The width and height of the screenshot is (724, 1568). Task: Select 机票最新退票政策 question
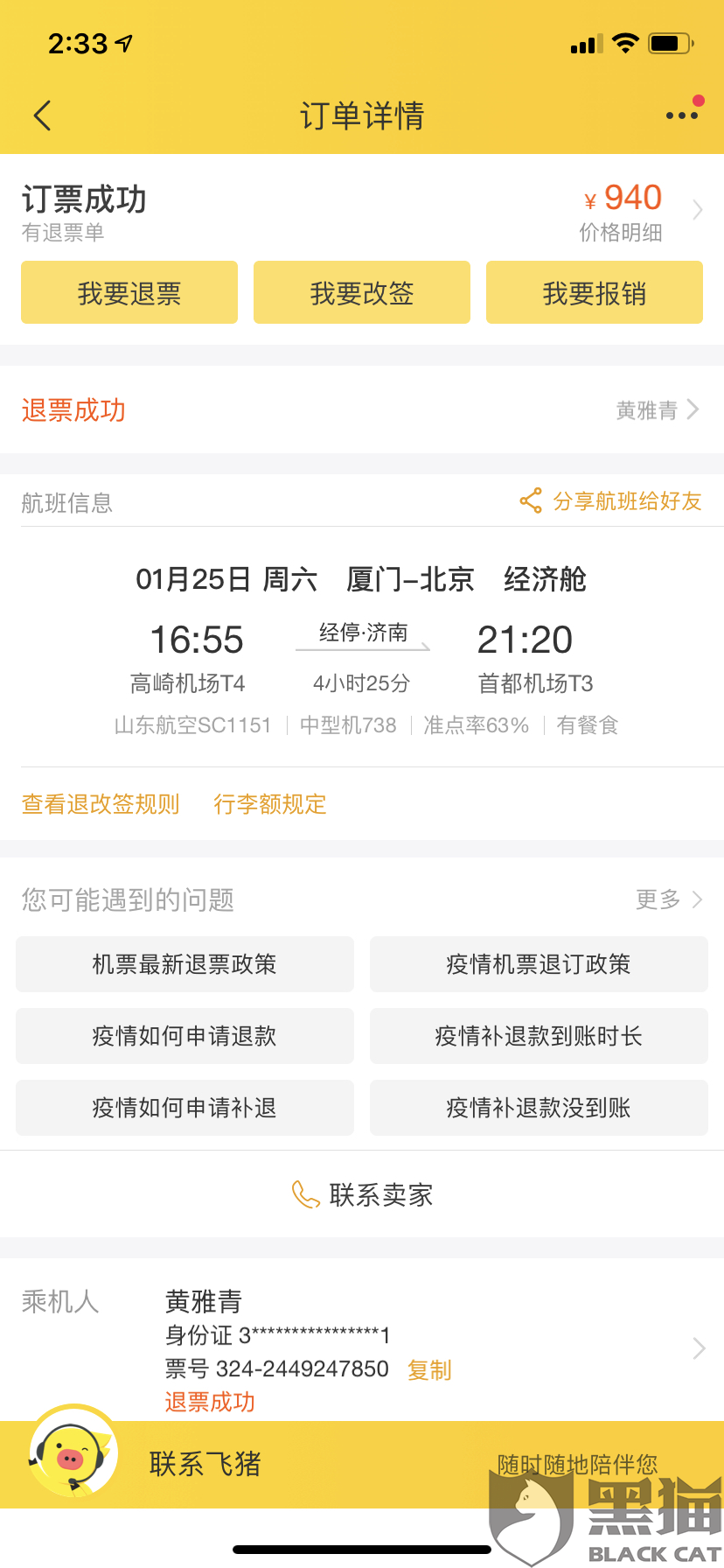184,964
